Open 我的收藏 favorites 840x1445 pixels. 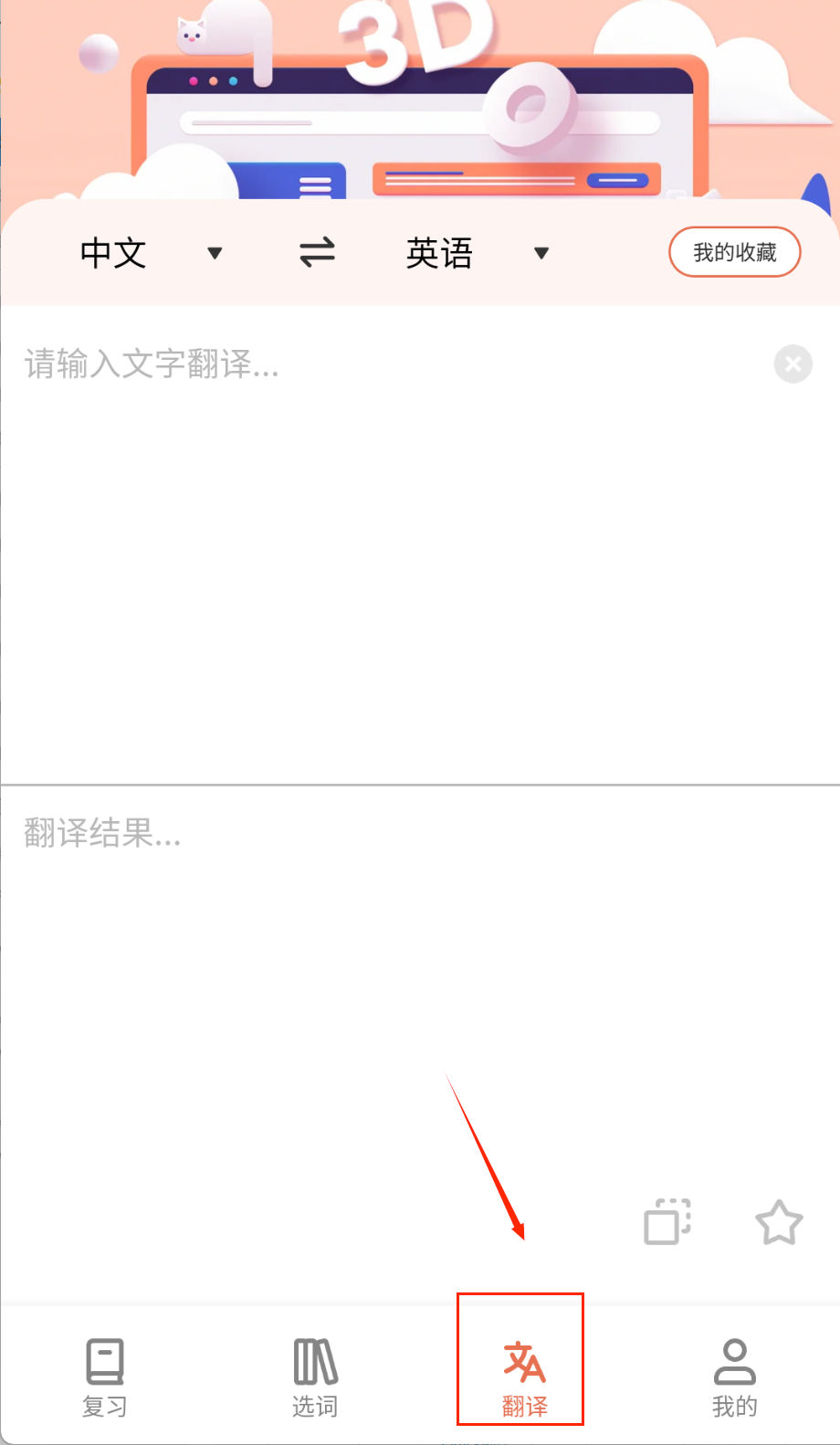(x=734, y=252)
